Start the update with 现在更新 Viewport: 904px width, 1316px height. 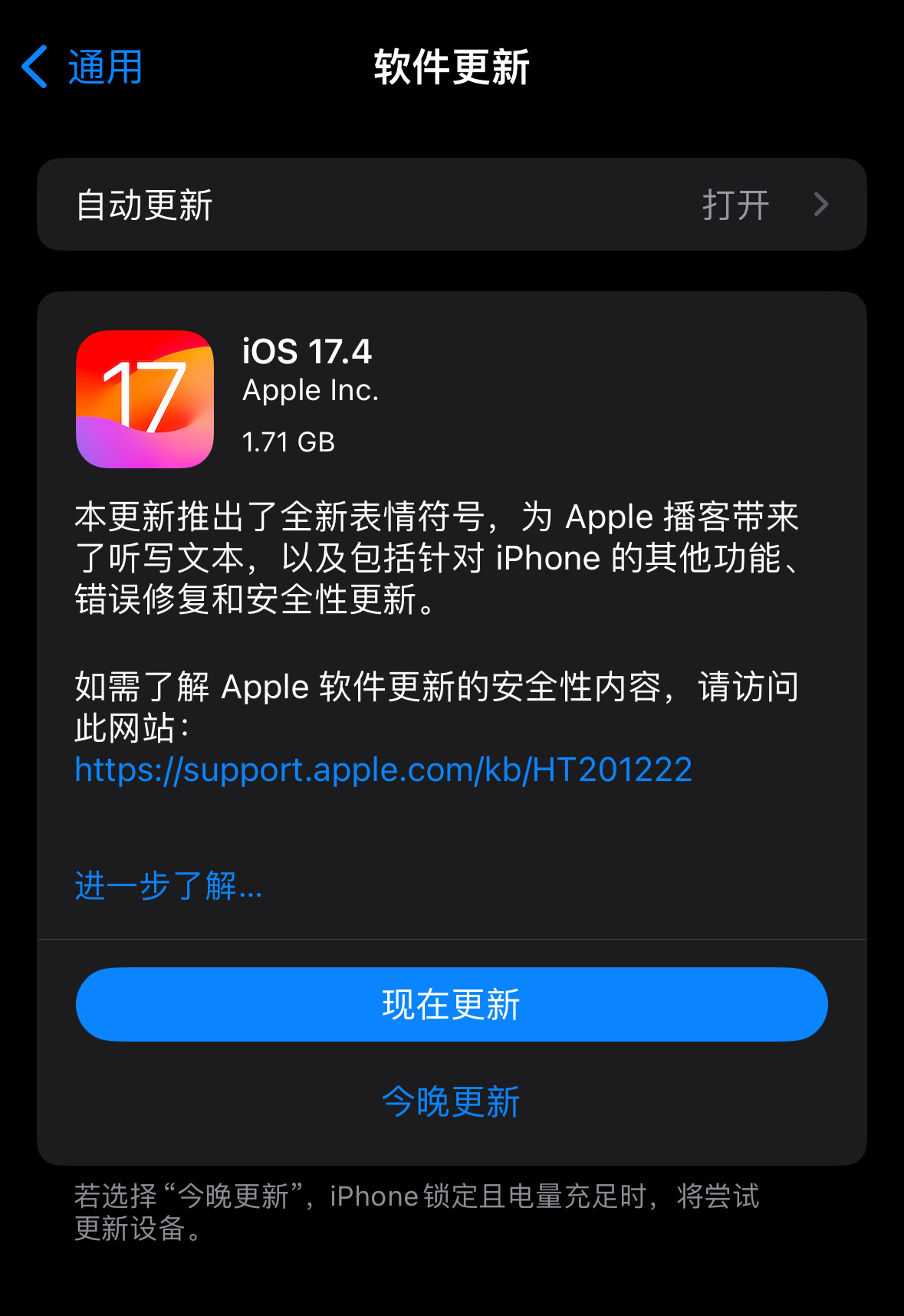[x=452, y=1004]
